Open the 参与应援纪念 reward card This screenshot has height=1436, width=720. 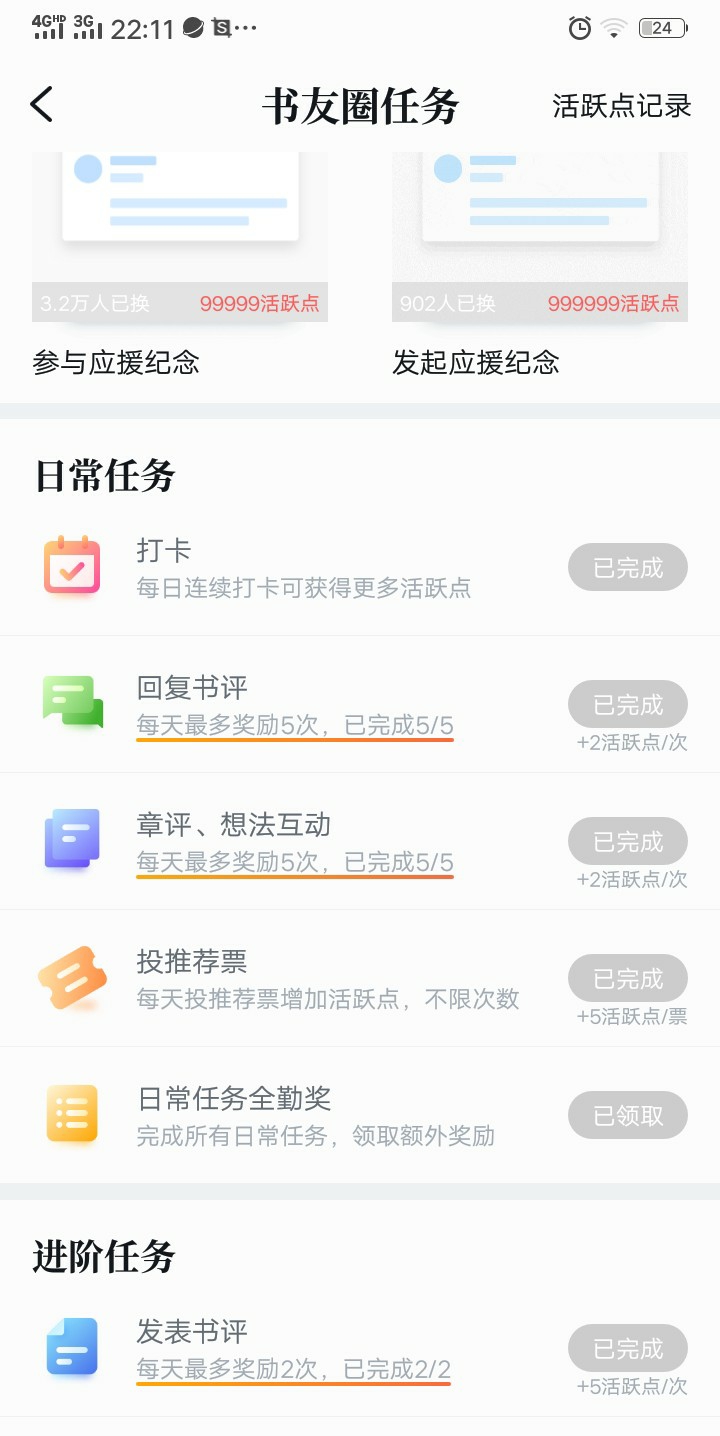pyautogui.click(x=180, y=263)
